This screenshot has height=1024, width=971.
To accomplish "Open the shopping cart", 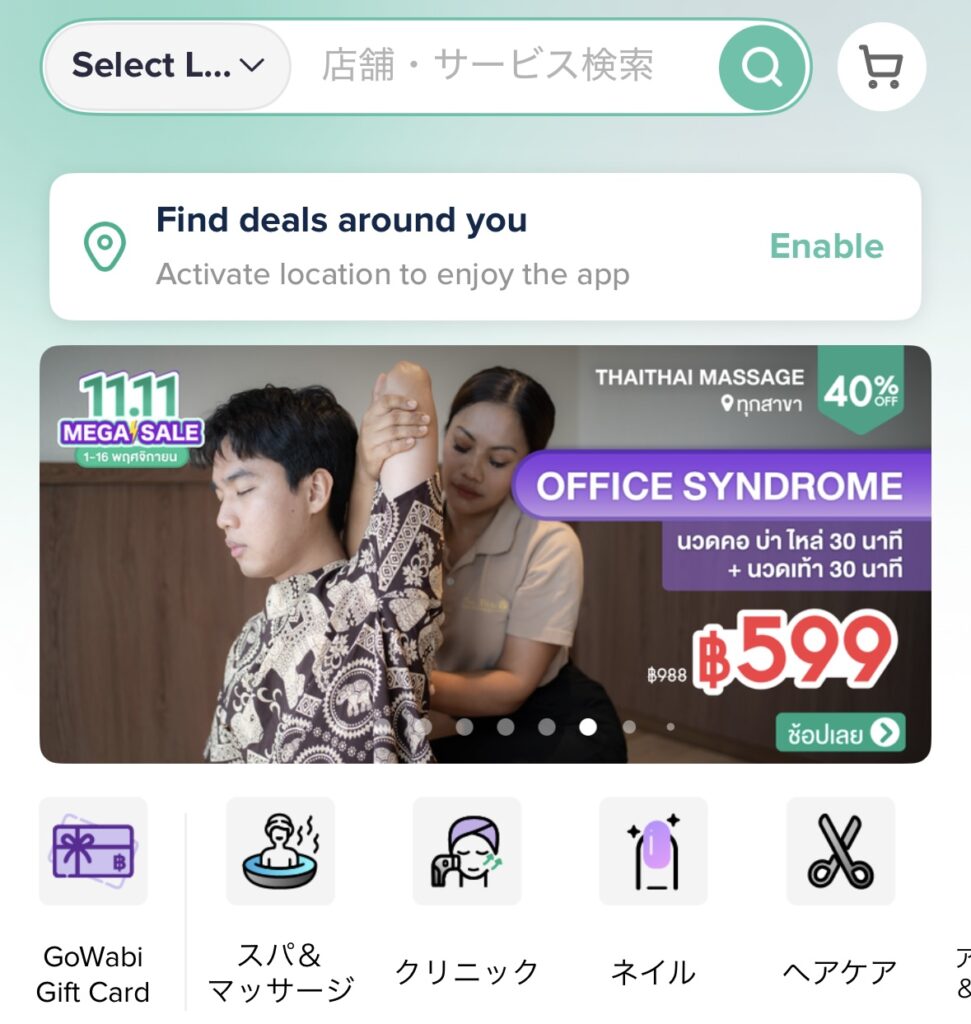I will (x=881, y=67).
